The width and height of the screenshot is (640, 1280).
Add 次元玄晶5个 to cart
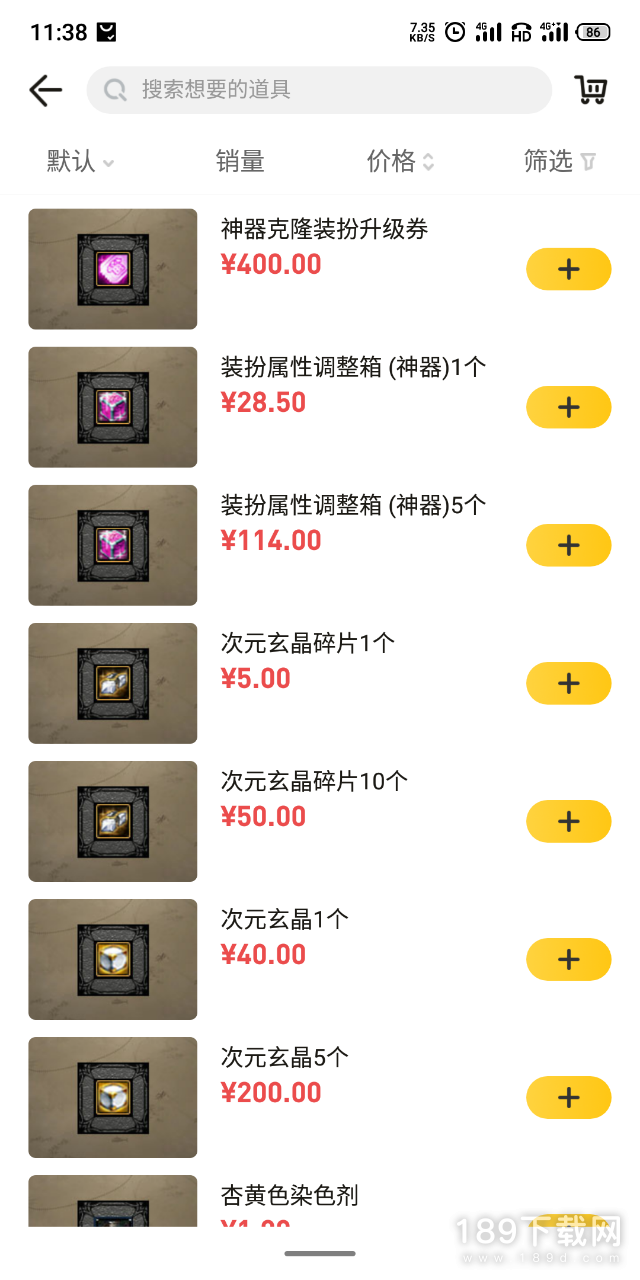[x=568, y=1097]
